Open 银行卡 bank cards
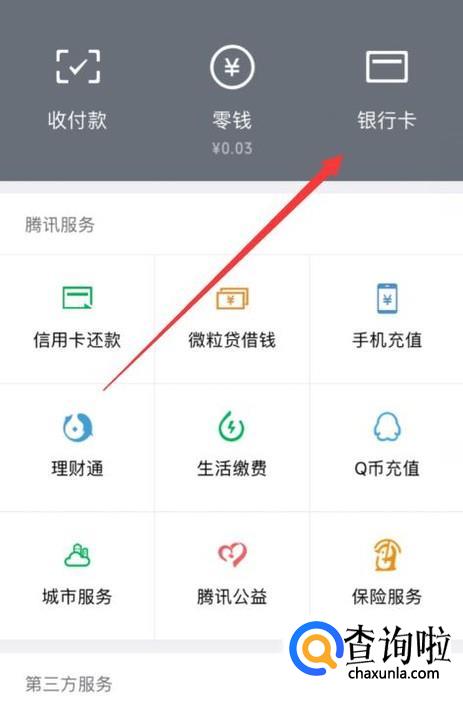This screenshot has height=704, width=463. point(387,90)
